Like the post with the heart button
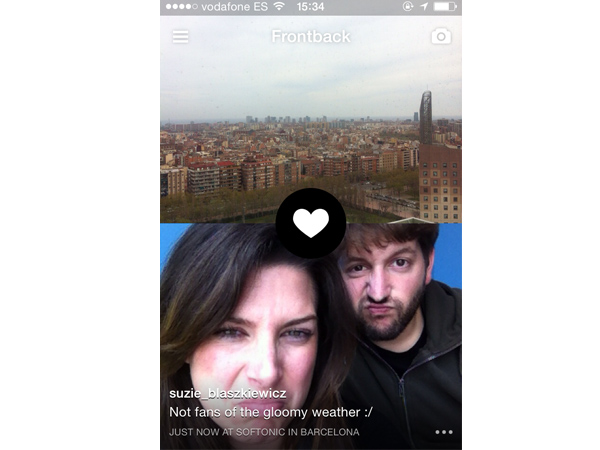 (x=311, y=223)
